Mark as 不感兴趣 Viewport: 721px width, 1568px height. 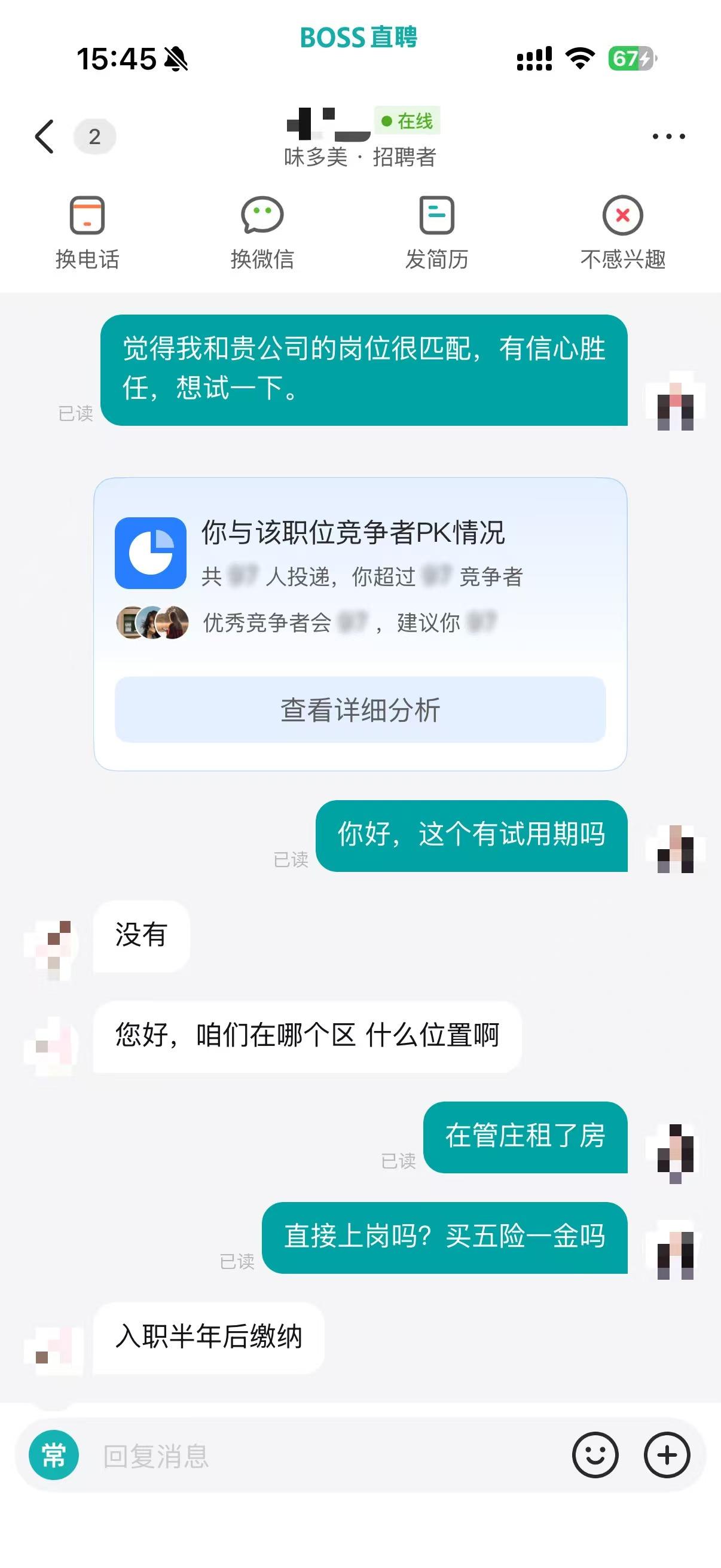coord(622,233)
